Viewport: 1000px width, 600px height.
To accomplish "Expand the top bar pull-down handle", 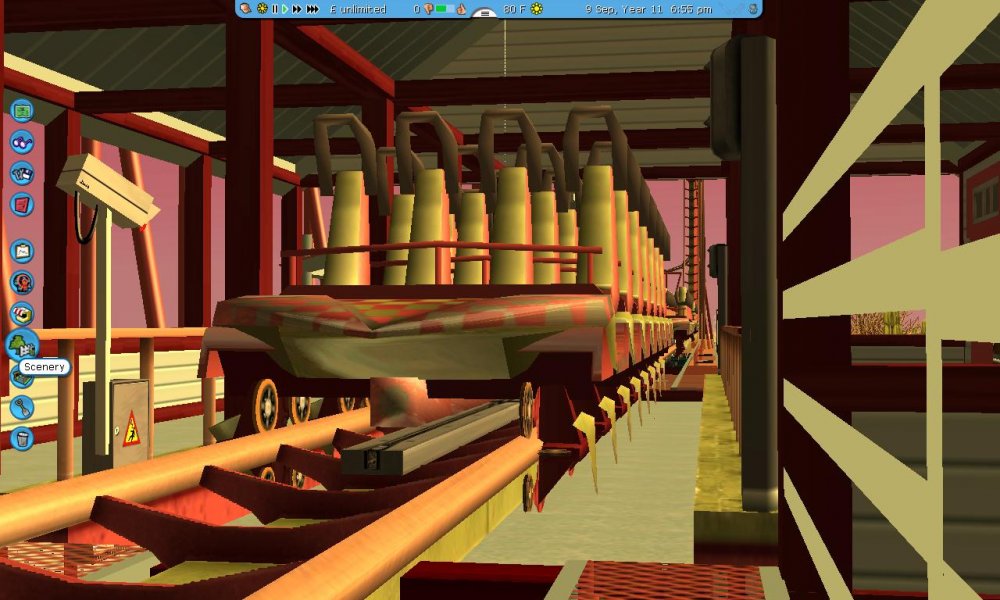I will tap(485, 14).
